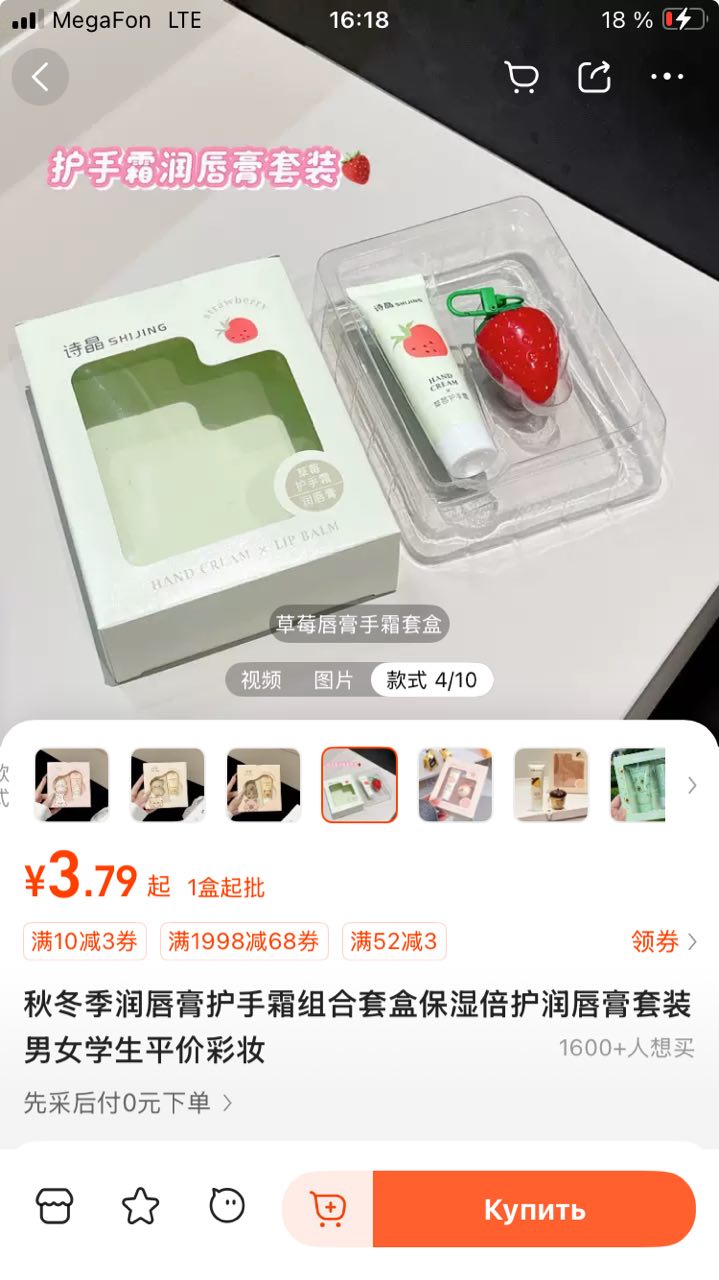Screen dimensions: 719x1280
Task: Switch to the 图片 tab
Action: (x=333, y=681)
